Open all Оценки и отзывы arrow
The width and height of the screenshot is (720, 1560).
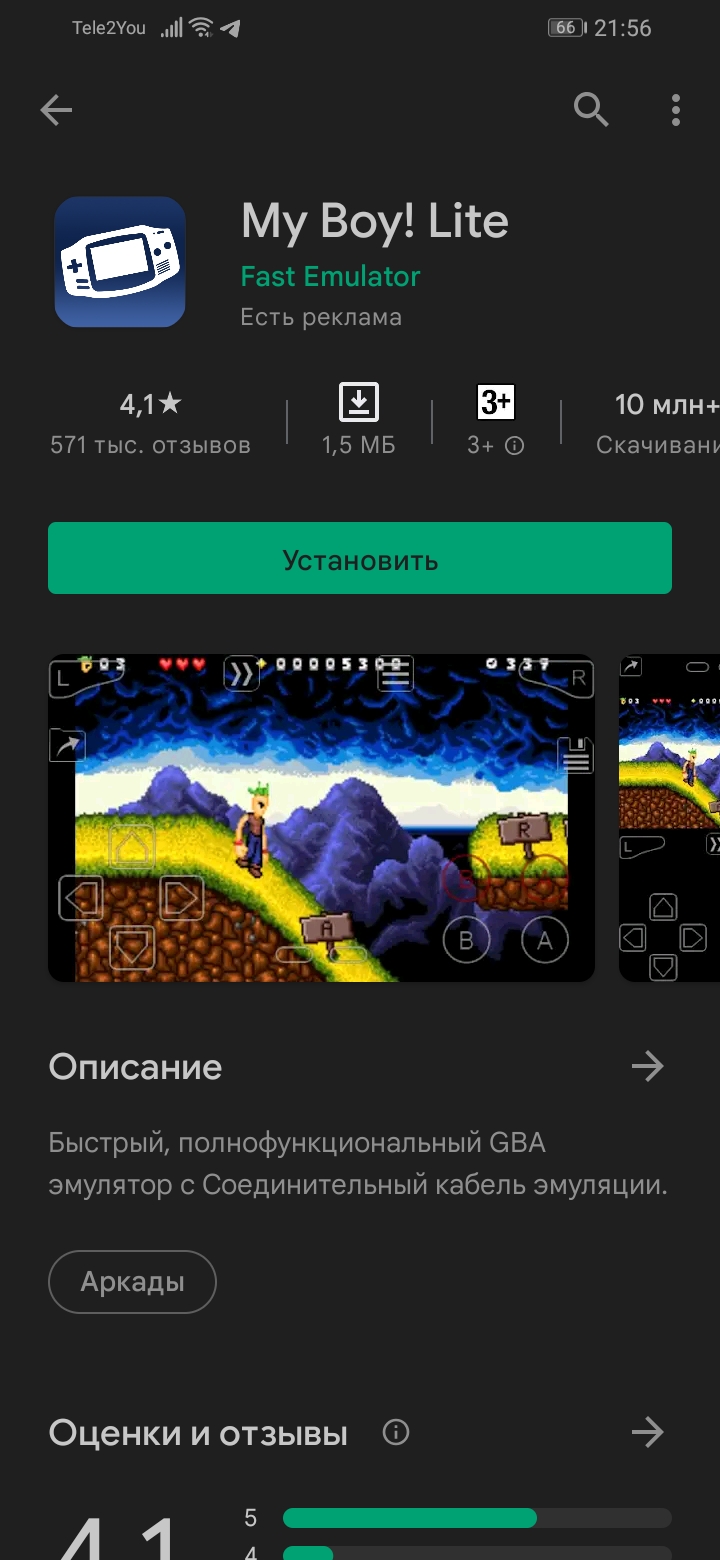click(647, 1433)
